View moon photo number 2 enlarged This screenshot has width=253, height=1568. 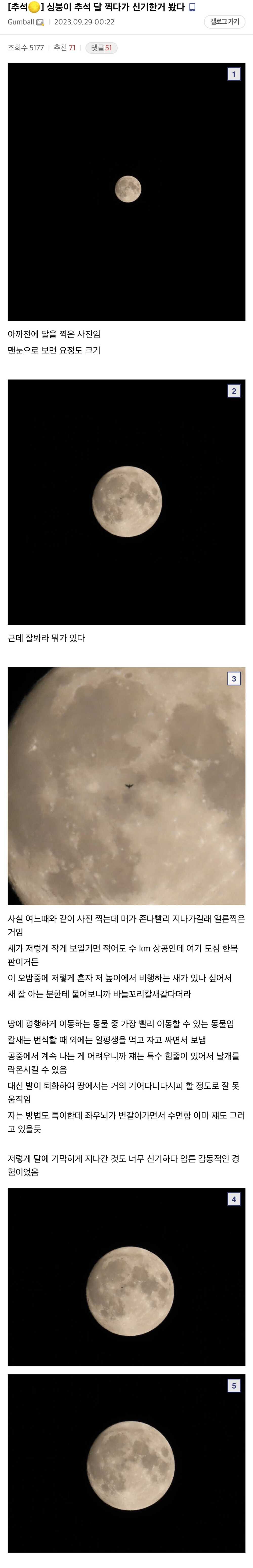click(126, 502)
